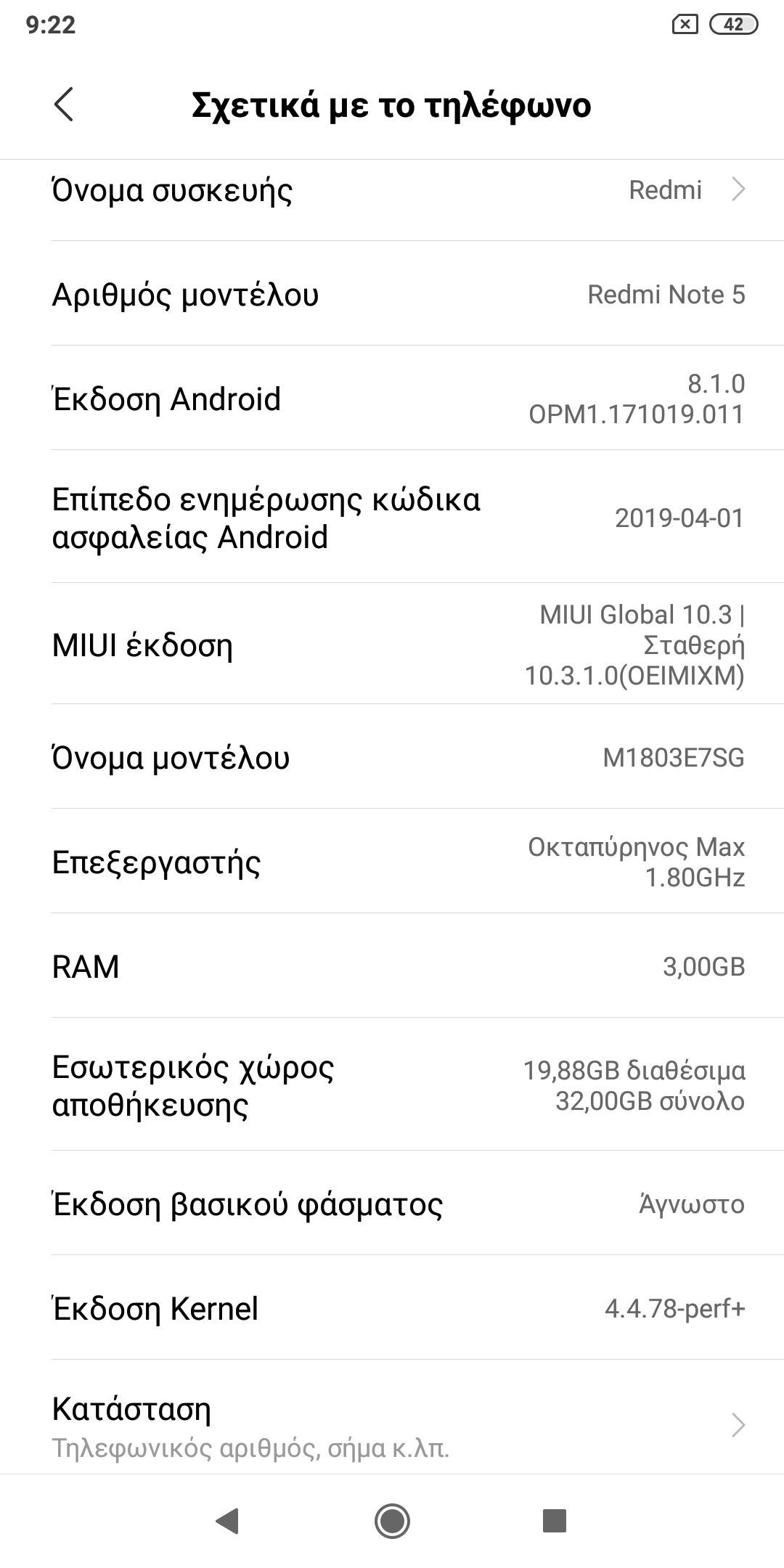Open the Όνομα συσκευής row
784x1568 pixels.
[x=392, y=191]
